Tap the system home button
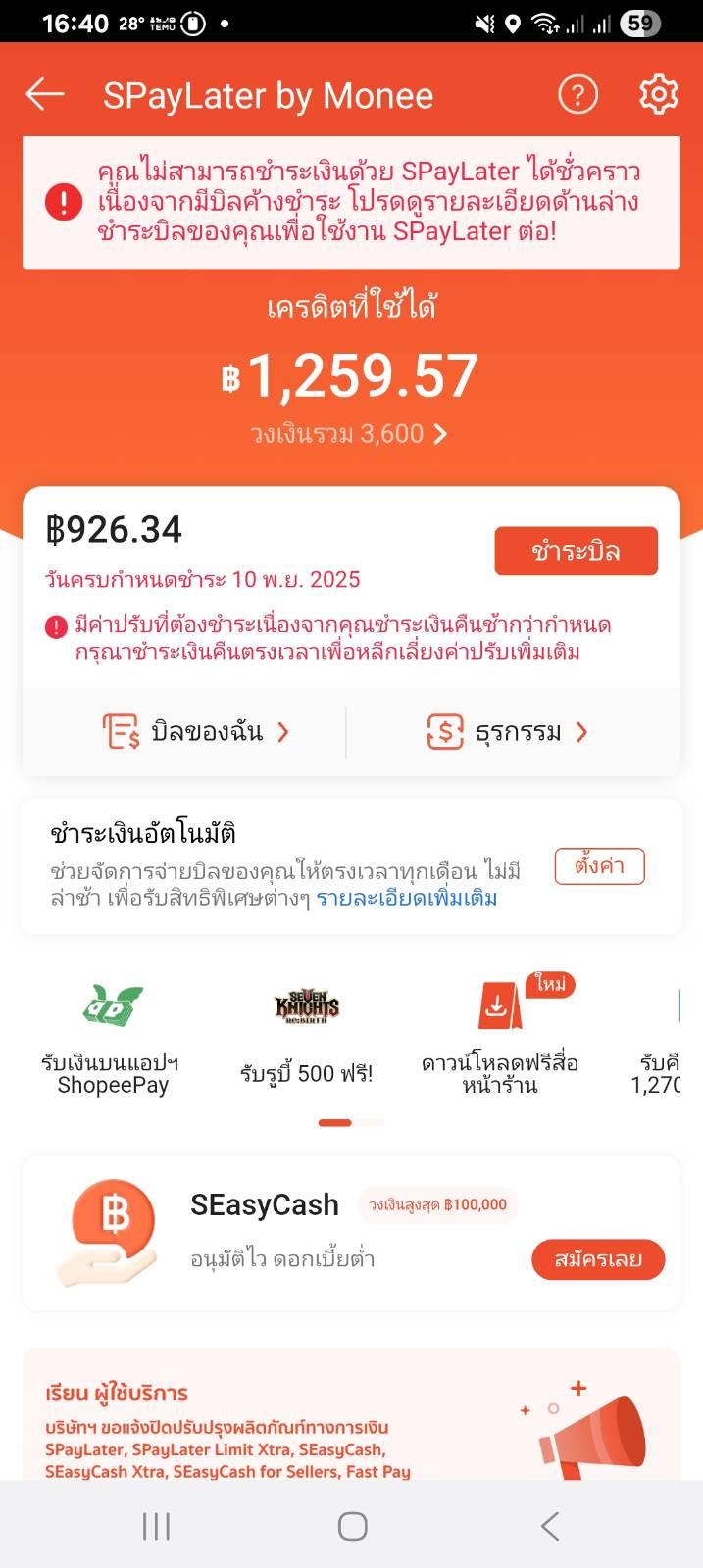 (352, 1526)
